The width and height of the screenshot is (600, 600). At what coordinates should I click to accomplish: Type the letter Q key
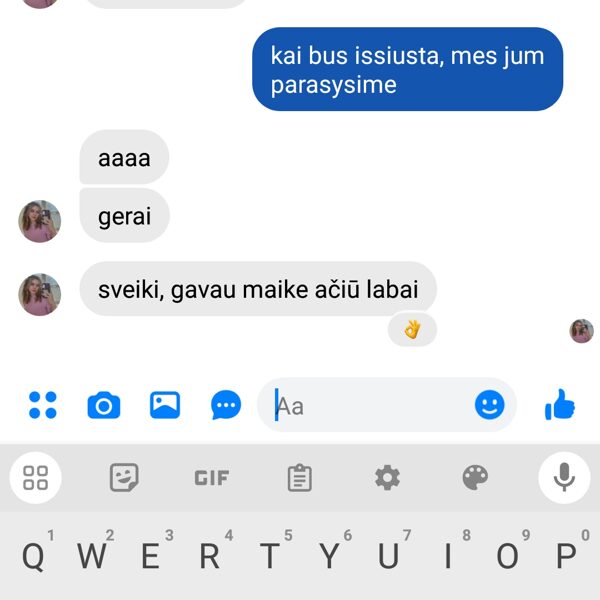pos(32,556)
